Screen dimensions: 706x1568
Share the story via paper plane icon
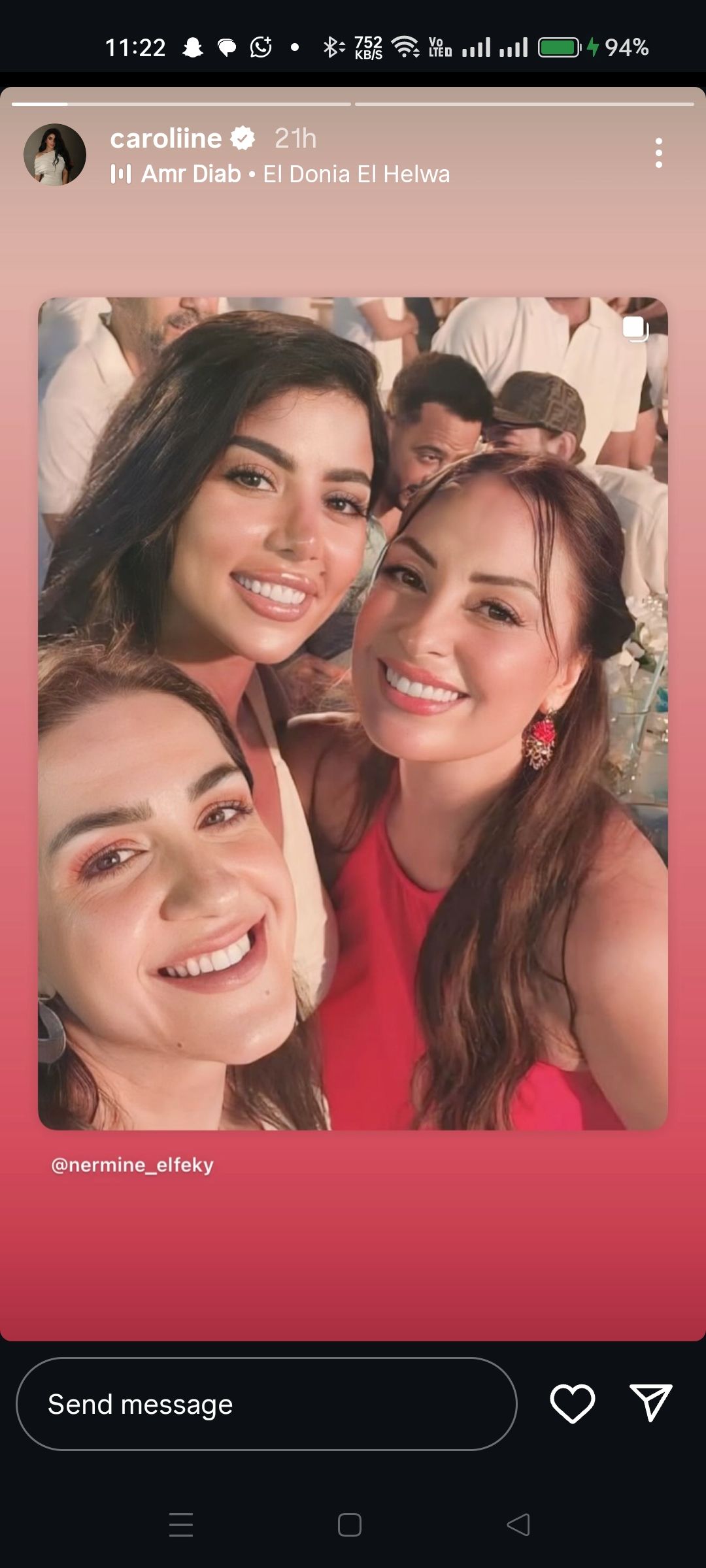pos(651,1403)
